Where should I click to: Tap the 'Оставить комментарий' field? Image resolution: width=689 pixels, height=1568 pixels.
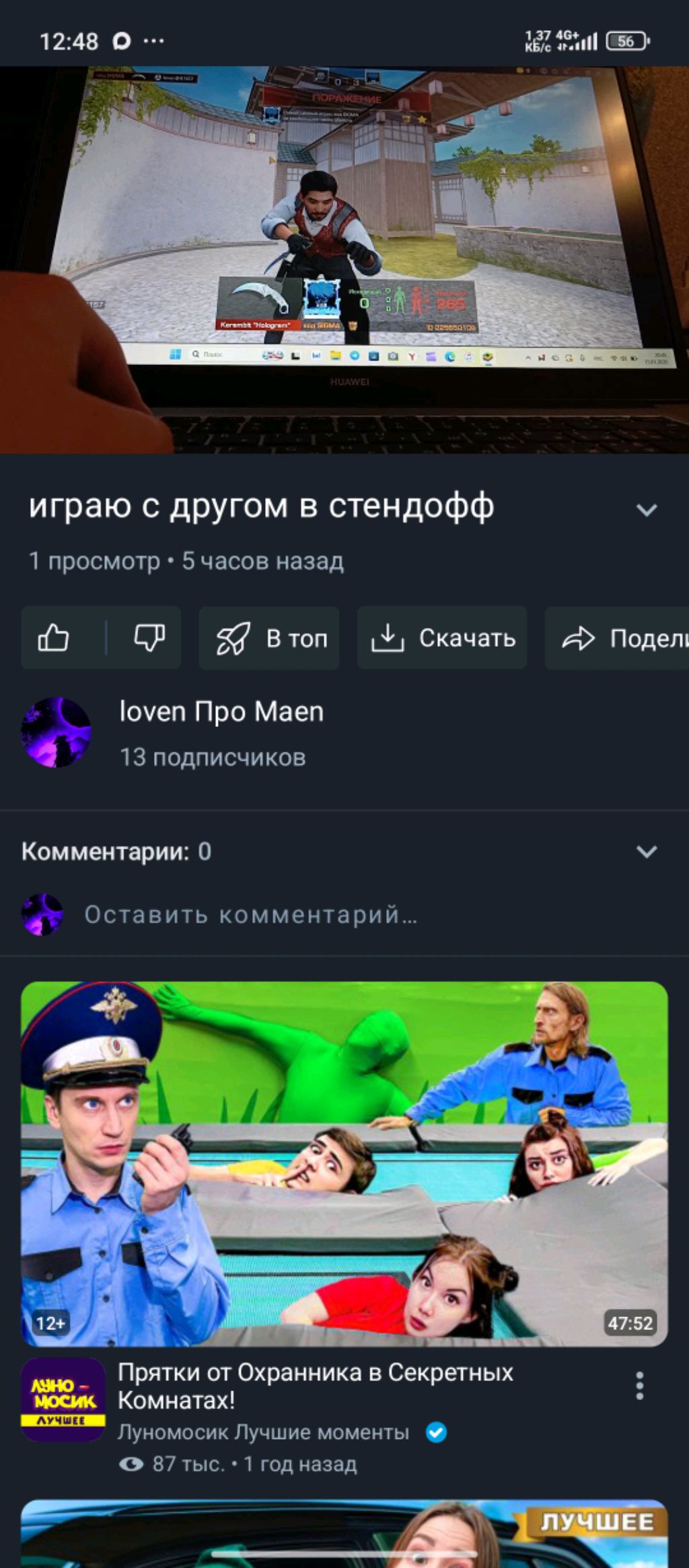pos(250,914)
